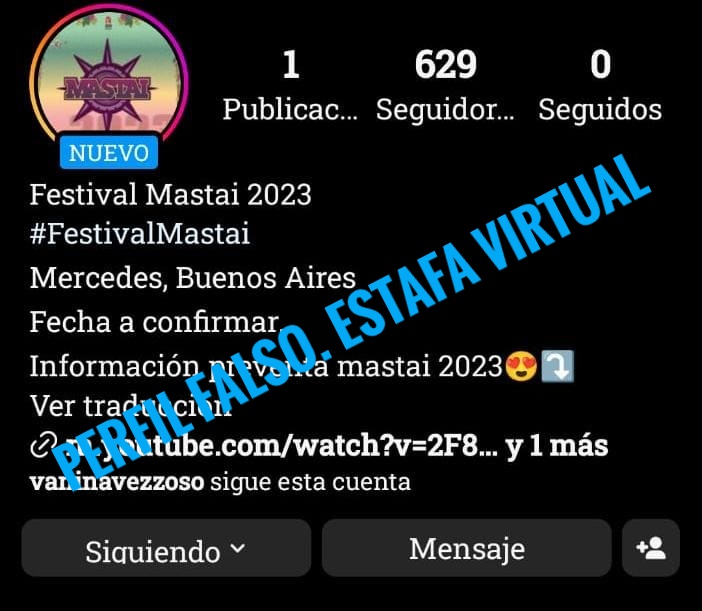Open the #FestivalMastai hashtag
Viewport: 702px width, 611px height.
tap(140, 235)
